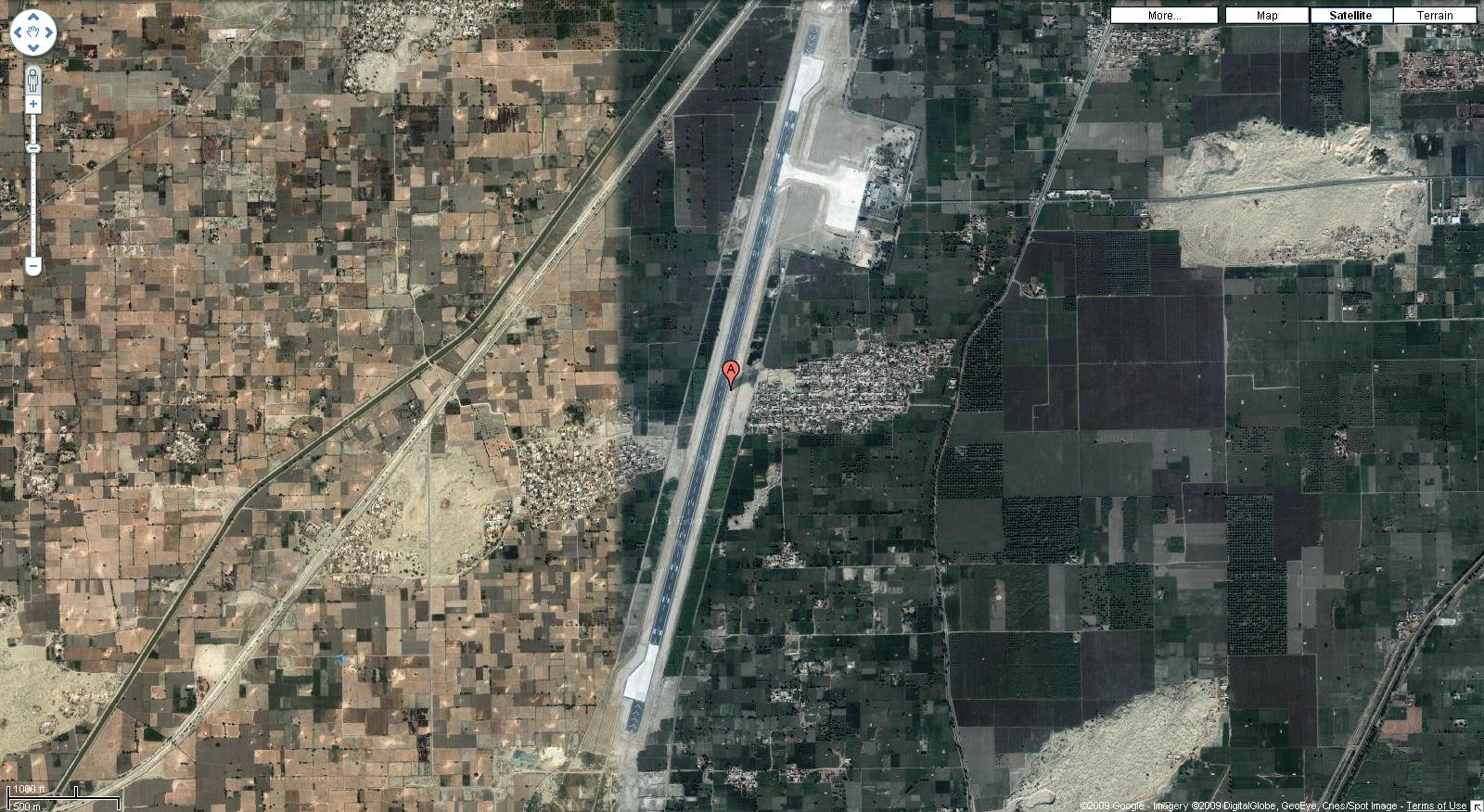Switch to Terrain view
Viewport: 1484px width, 812px height.
(1435, 15)
